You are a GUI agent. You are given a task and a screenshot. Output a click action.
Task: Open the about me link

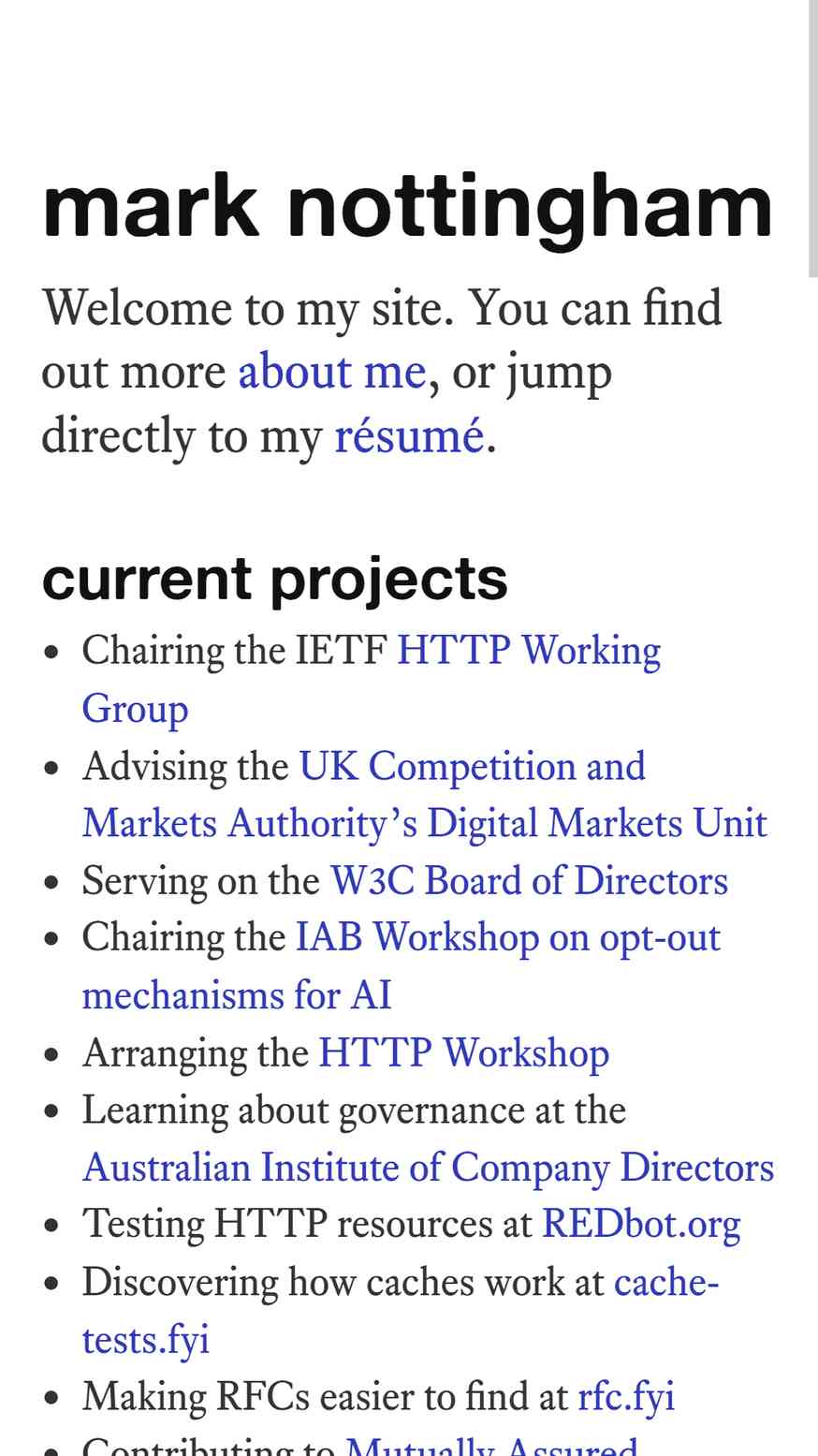[332, 372]
